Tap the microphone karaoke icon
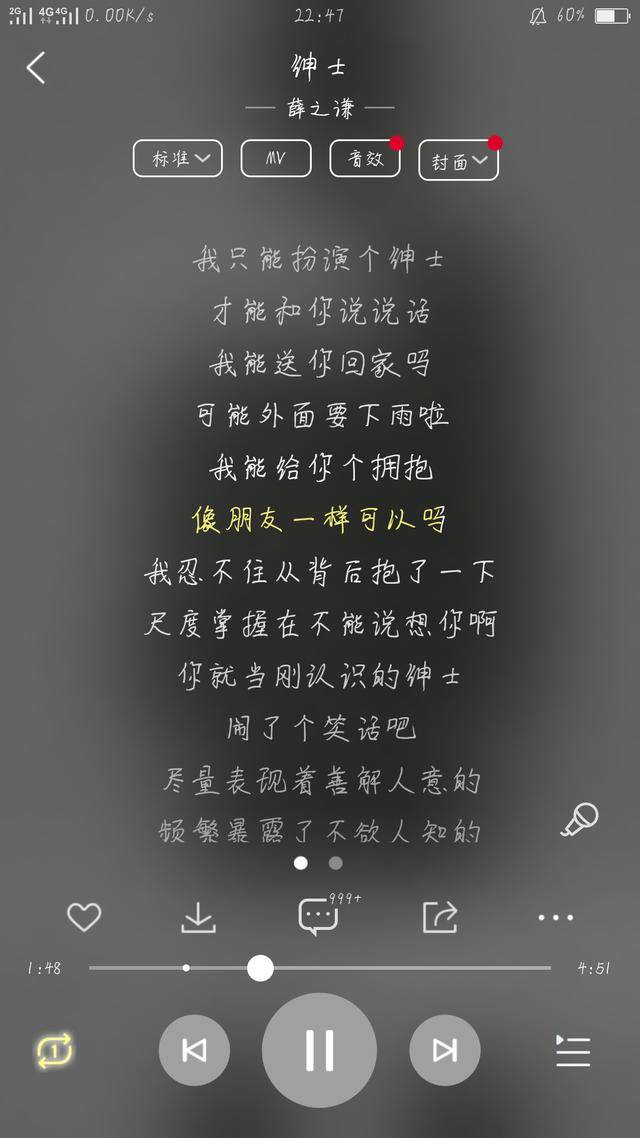The image size is (640, 1138). [579, 819]
